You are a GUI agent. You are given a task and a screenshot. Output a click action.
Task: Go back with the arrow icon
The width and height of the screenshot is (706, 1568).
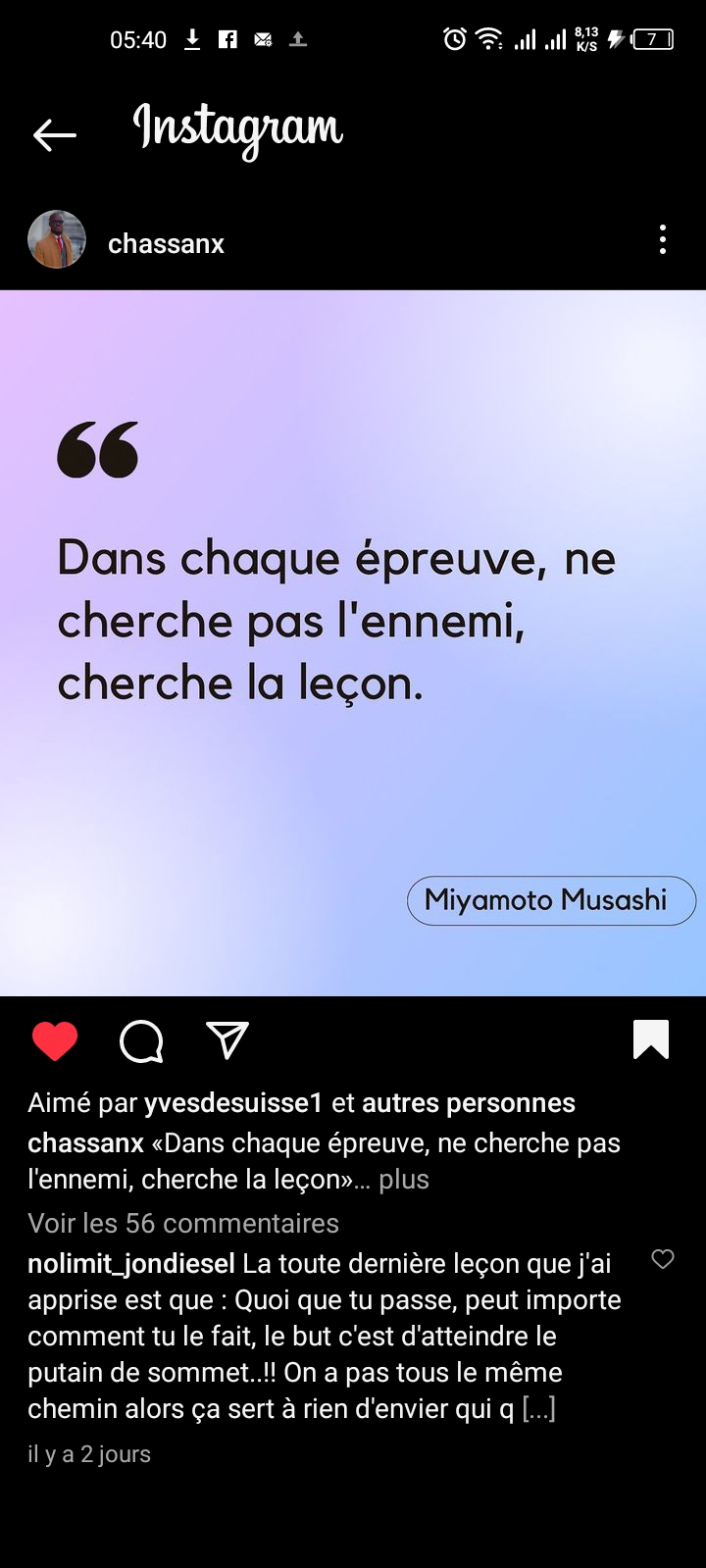click(x=54, y=134)
